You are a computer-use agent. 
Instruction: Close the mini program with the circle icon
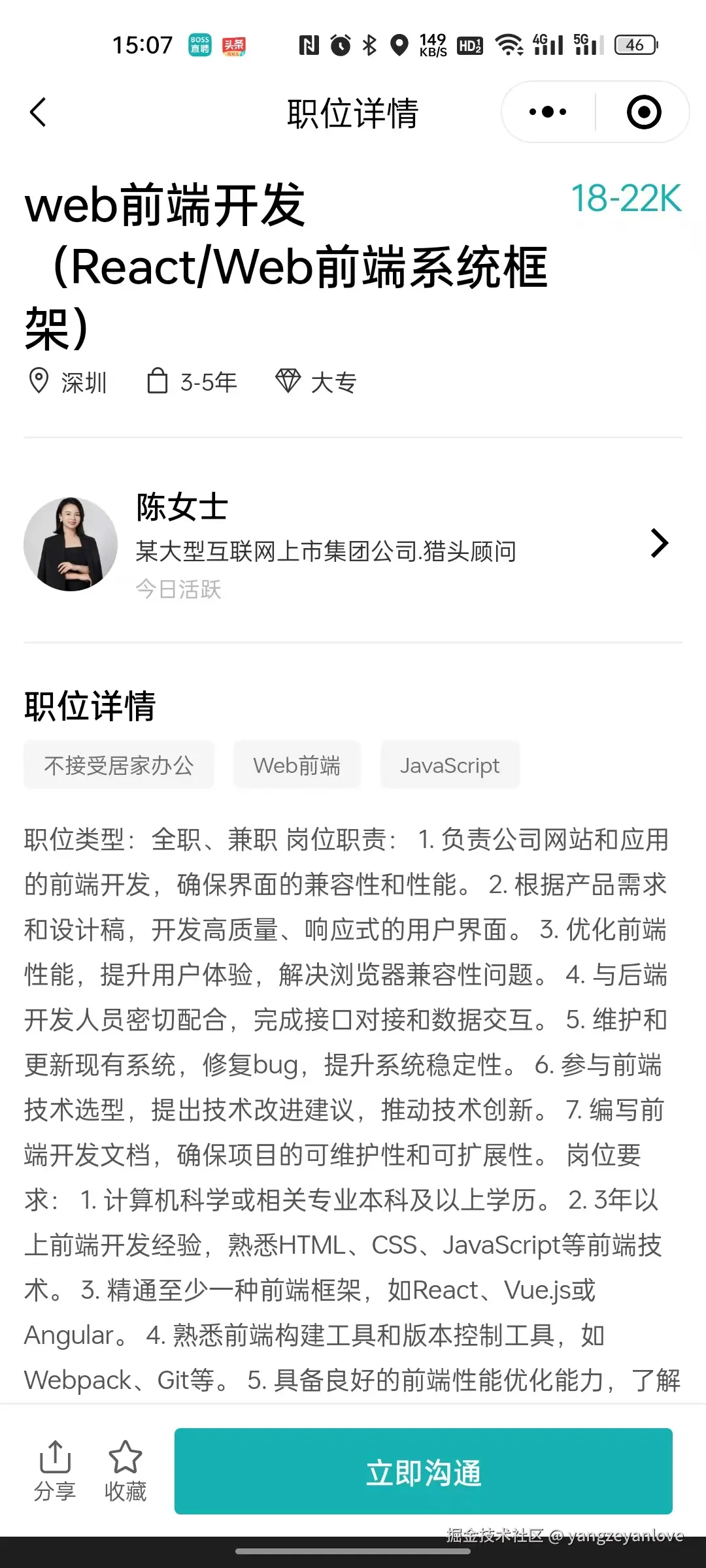643,112
